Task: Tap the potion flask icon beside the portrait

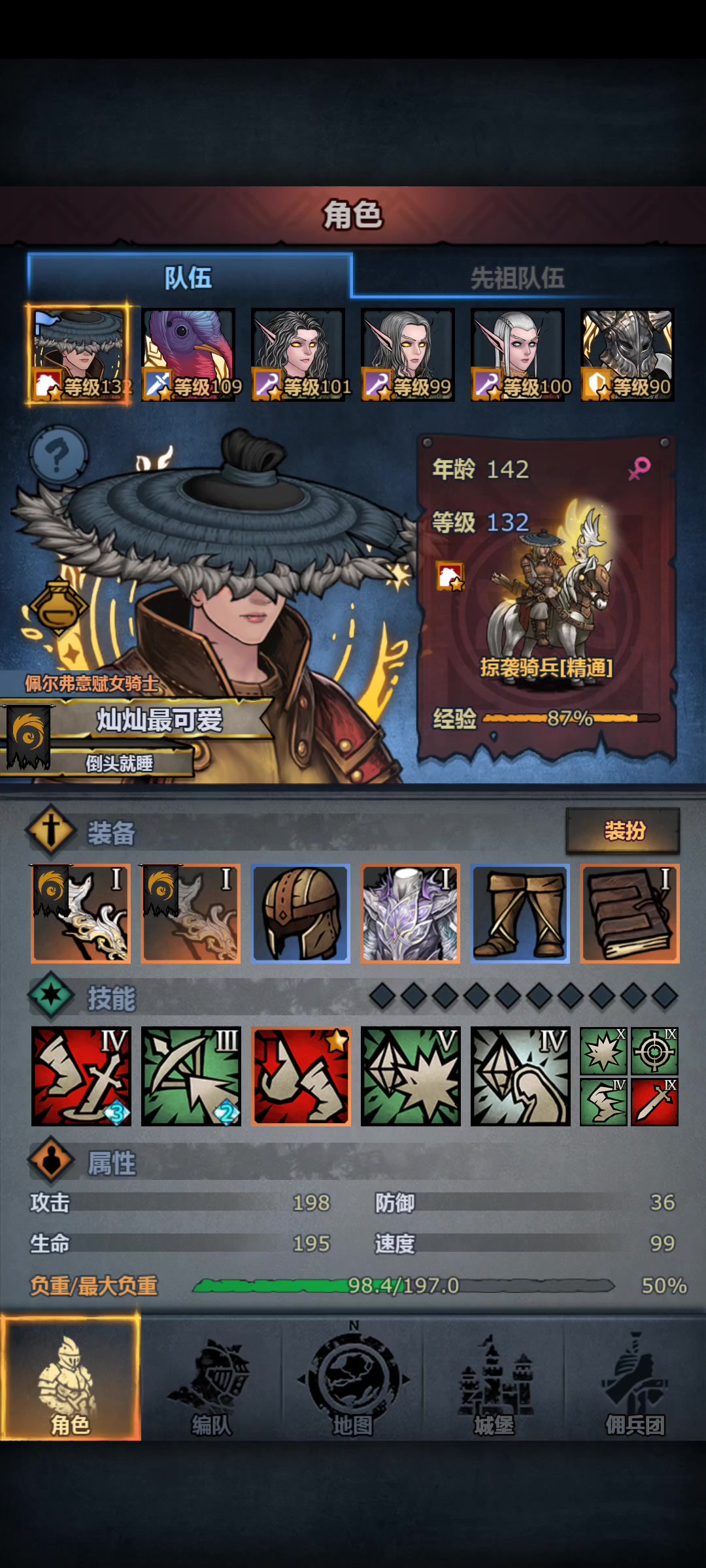Action: [x=59, y=605]
